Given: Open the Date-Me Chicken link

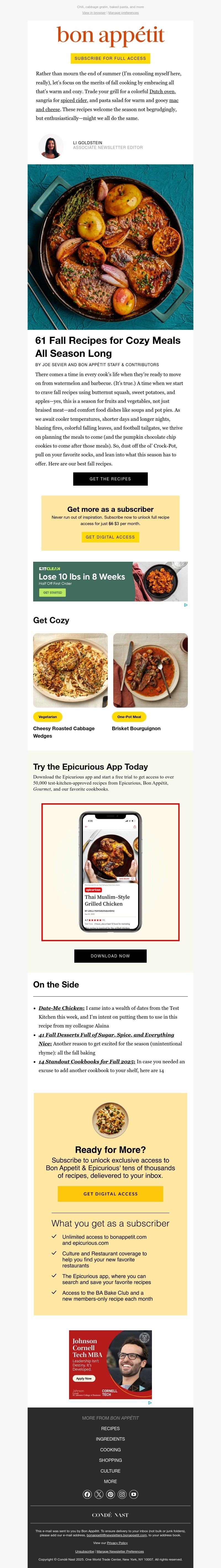Looking at the screenshot, I should pos(61,1008).
